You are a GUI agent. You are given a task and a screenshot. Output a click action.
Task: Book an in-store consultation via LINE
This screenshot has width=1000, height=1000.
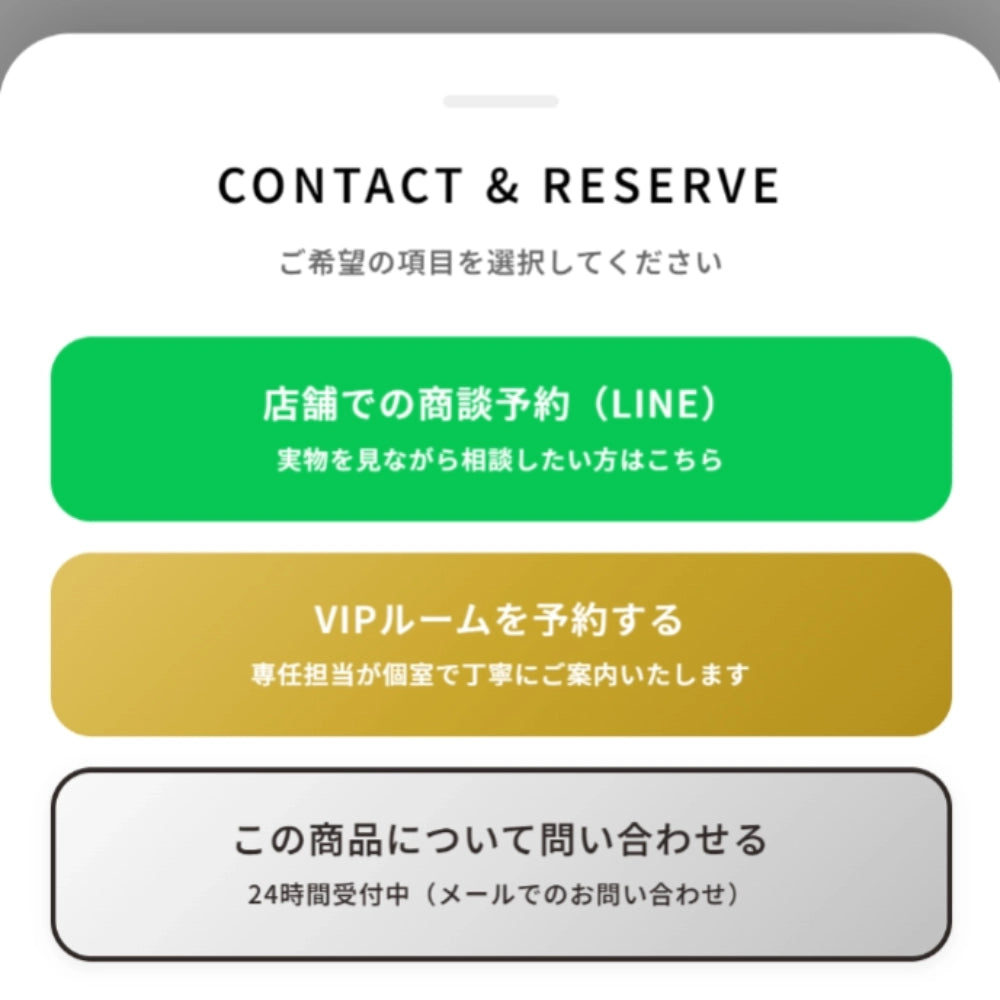[500, 429]
